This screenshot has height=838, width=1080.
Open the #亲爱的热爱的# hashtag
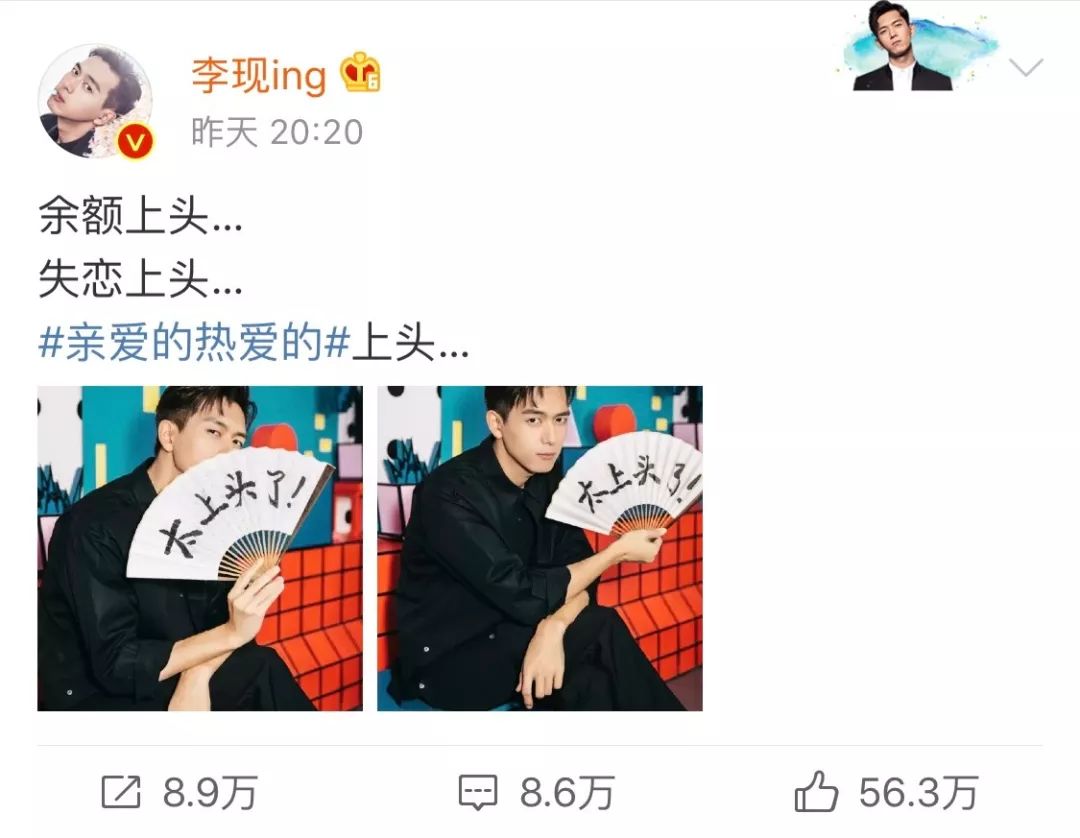[x=193, y=345]
